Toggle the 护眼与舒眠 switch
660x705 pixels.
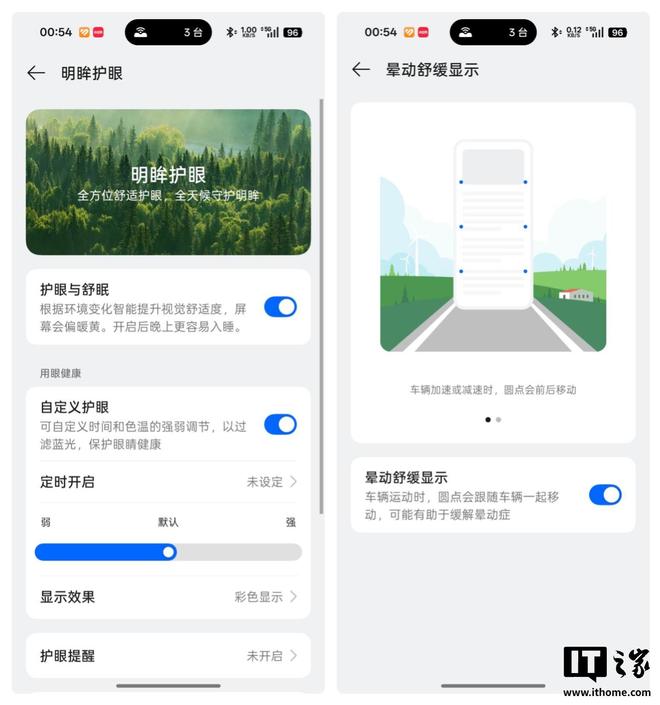pos(280,307)
